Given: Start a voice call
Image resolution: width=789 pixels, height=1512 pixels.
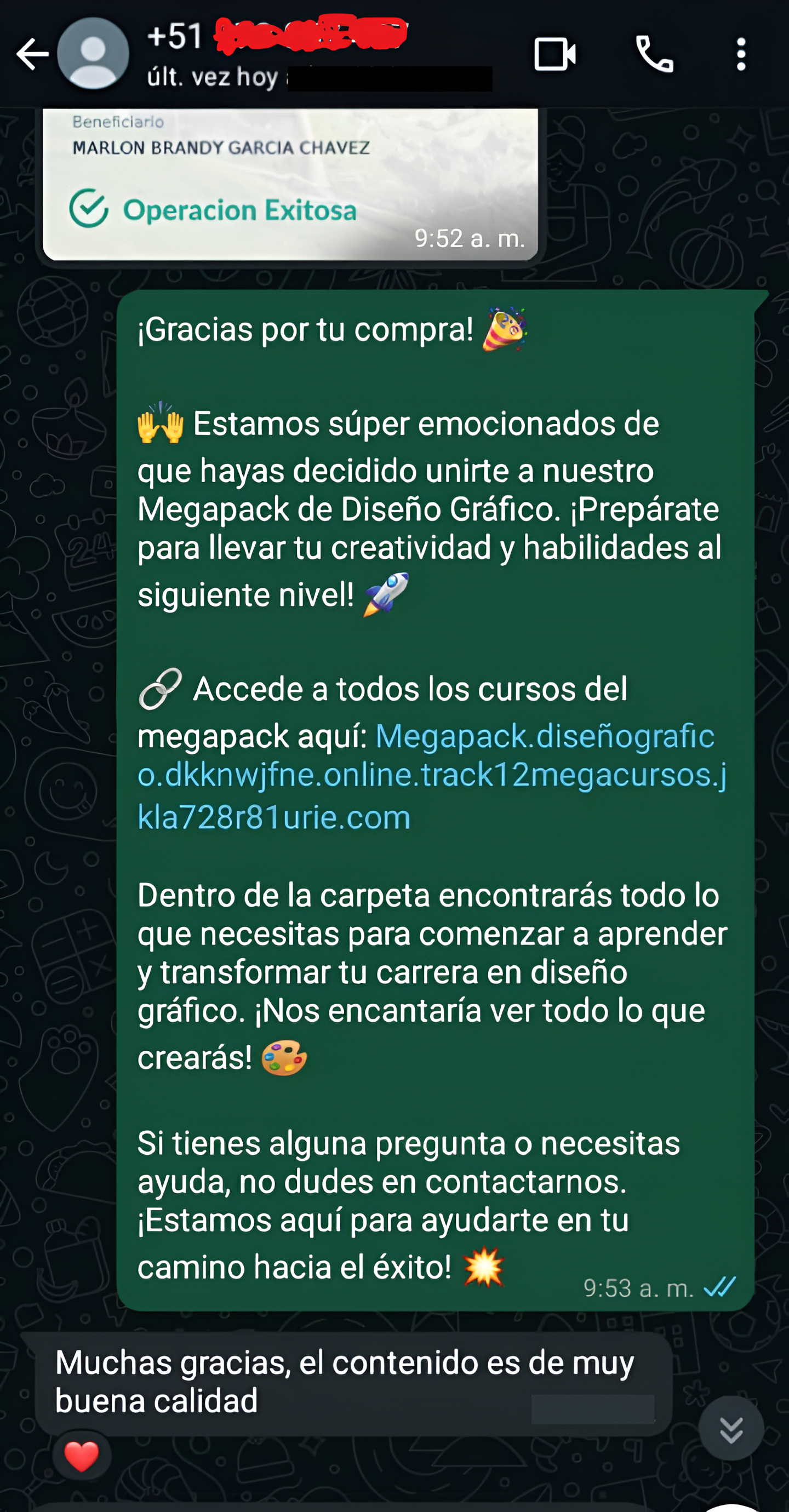Looking at the screenshot, I should [655, 55].
